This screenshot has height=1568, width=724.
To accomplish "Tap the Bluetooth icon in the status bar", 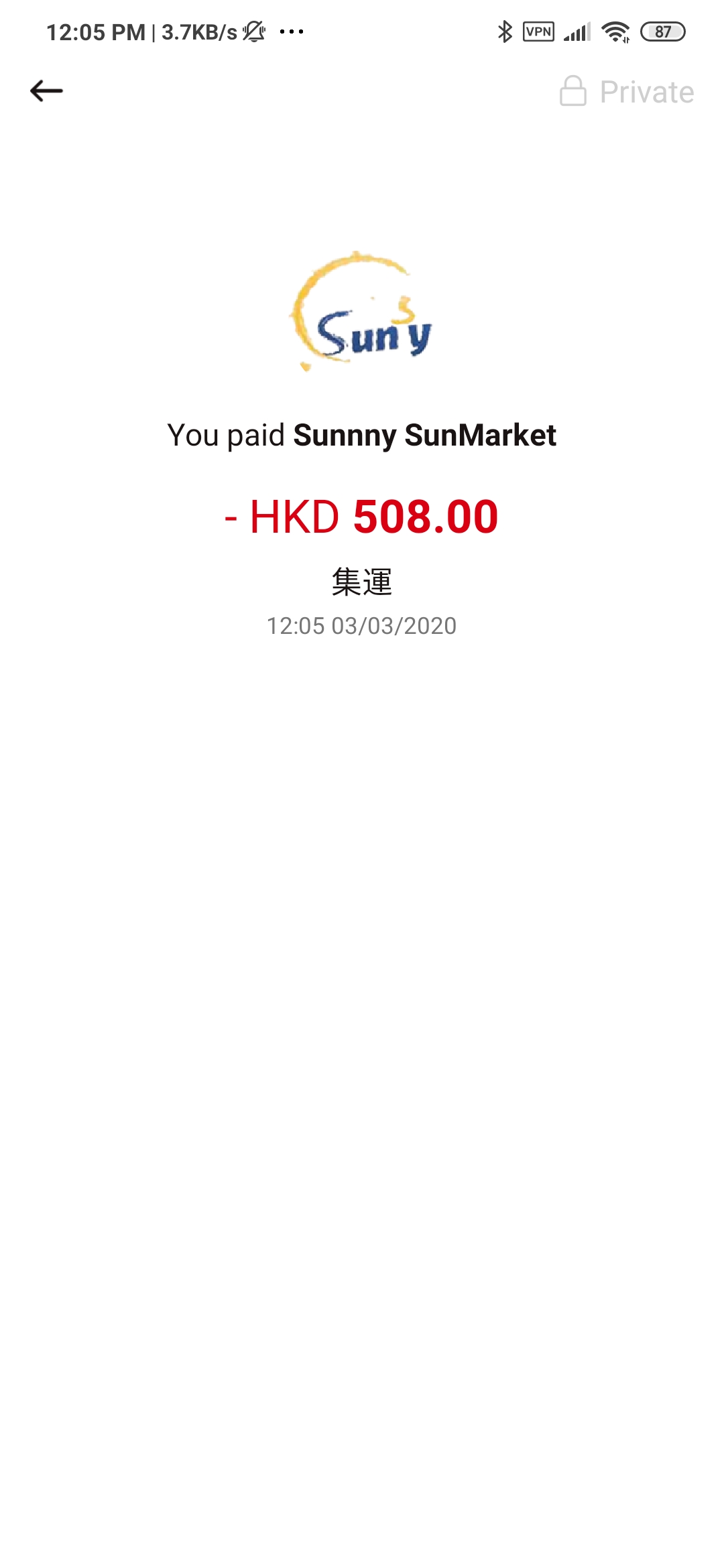I will pos(505,30).
